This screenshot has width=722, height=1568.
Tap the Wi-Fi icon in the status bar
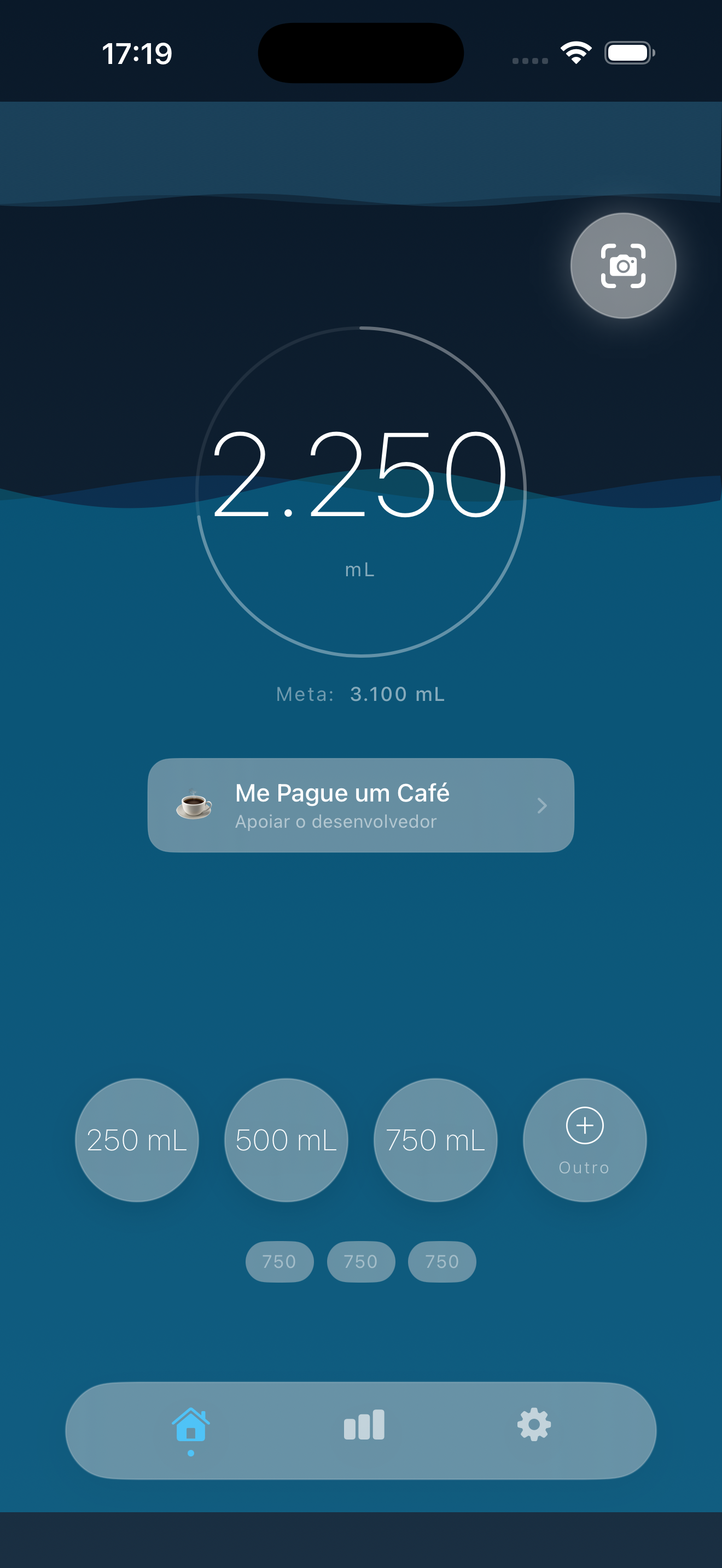click(575, 54)
